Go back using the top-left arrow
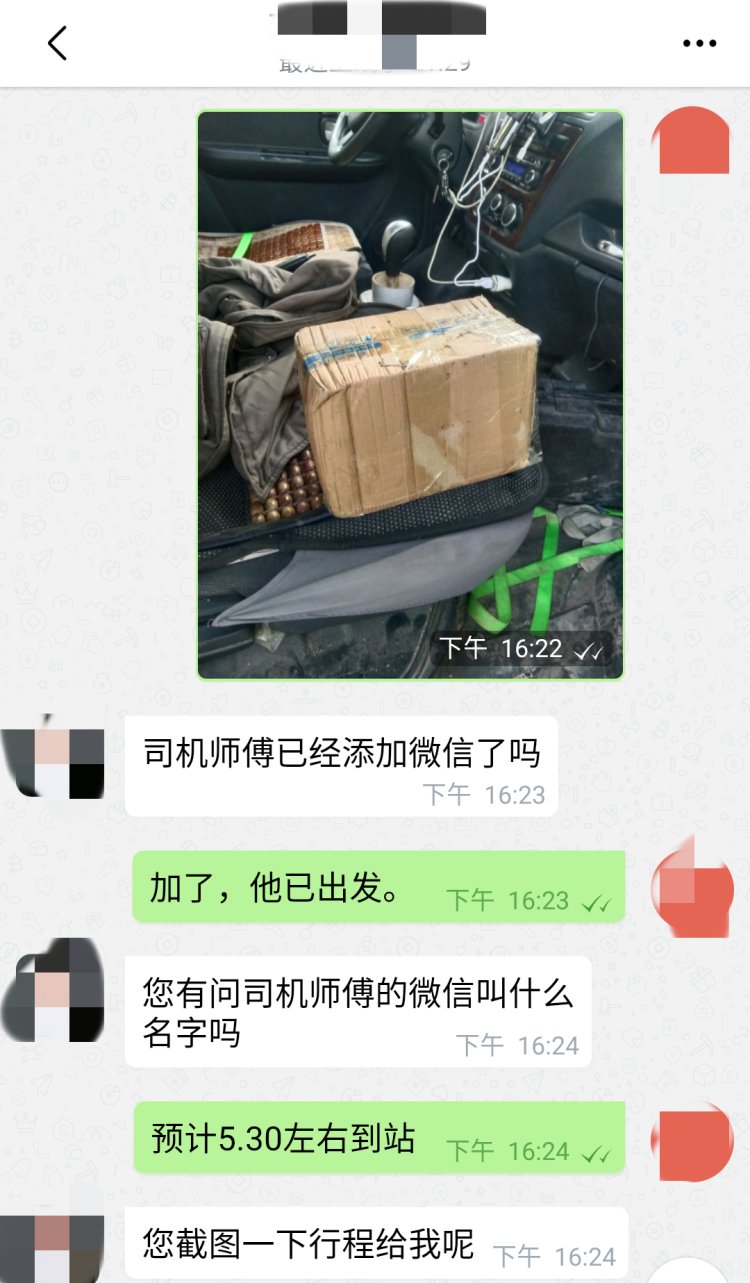Screen dimensions: 750x1283 tap(57, 43)
